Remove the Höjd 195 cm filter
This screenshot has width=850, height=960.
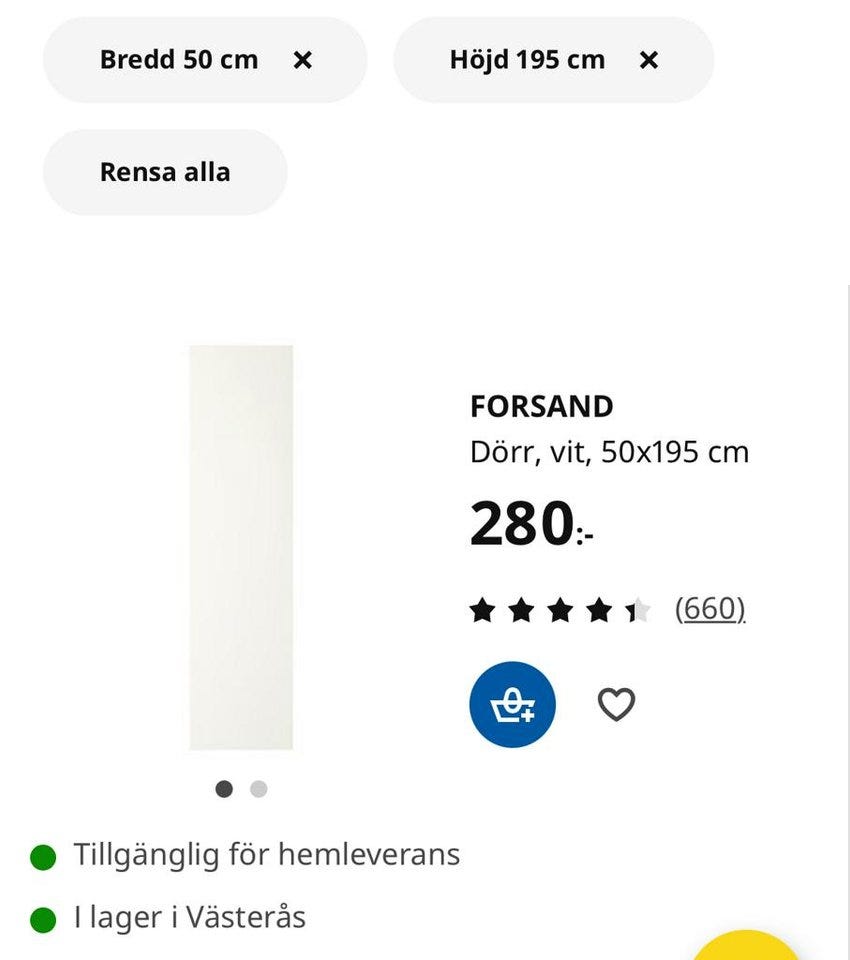649,60
